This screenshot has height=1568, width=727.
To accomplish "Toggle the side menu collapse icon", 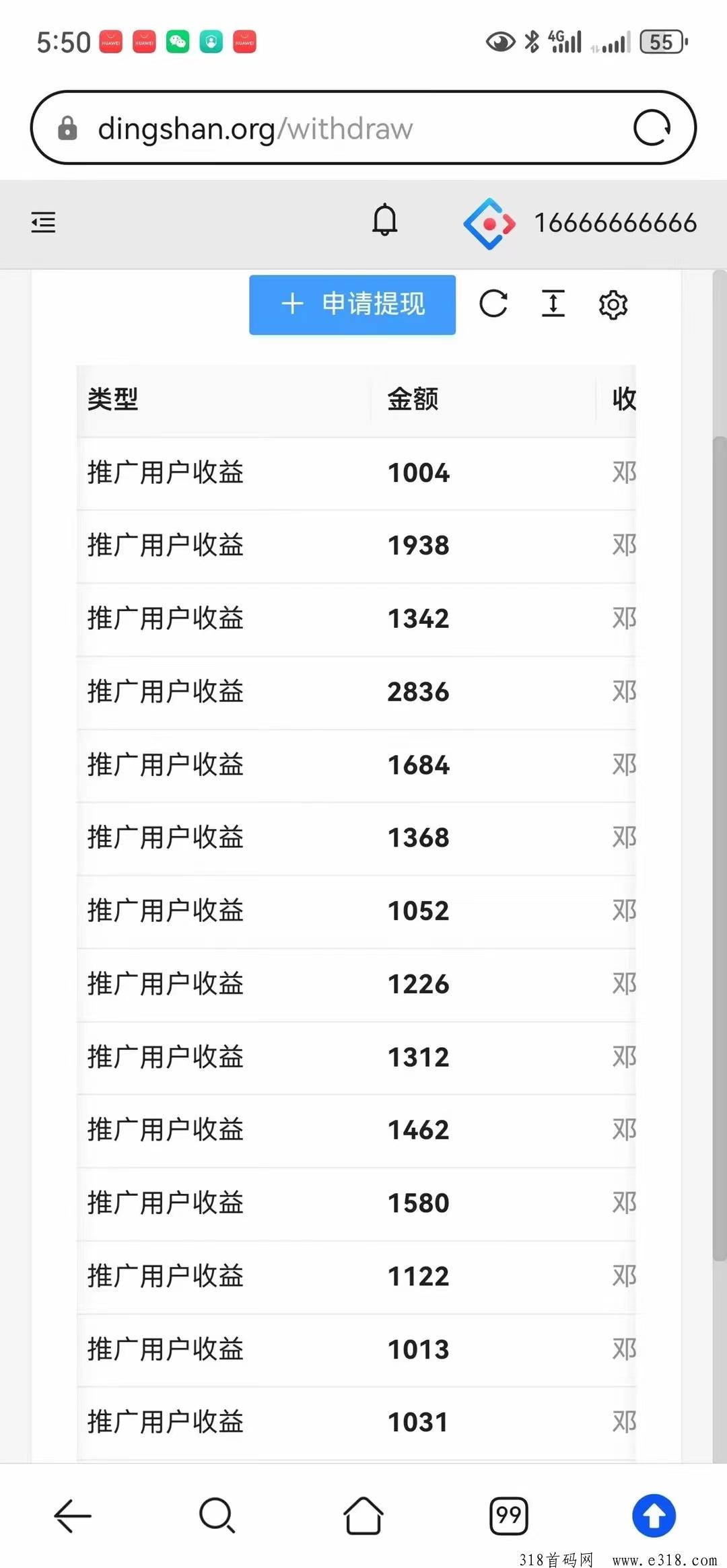I will (x=44, y=222).
